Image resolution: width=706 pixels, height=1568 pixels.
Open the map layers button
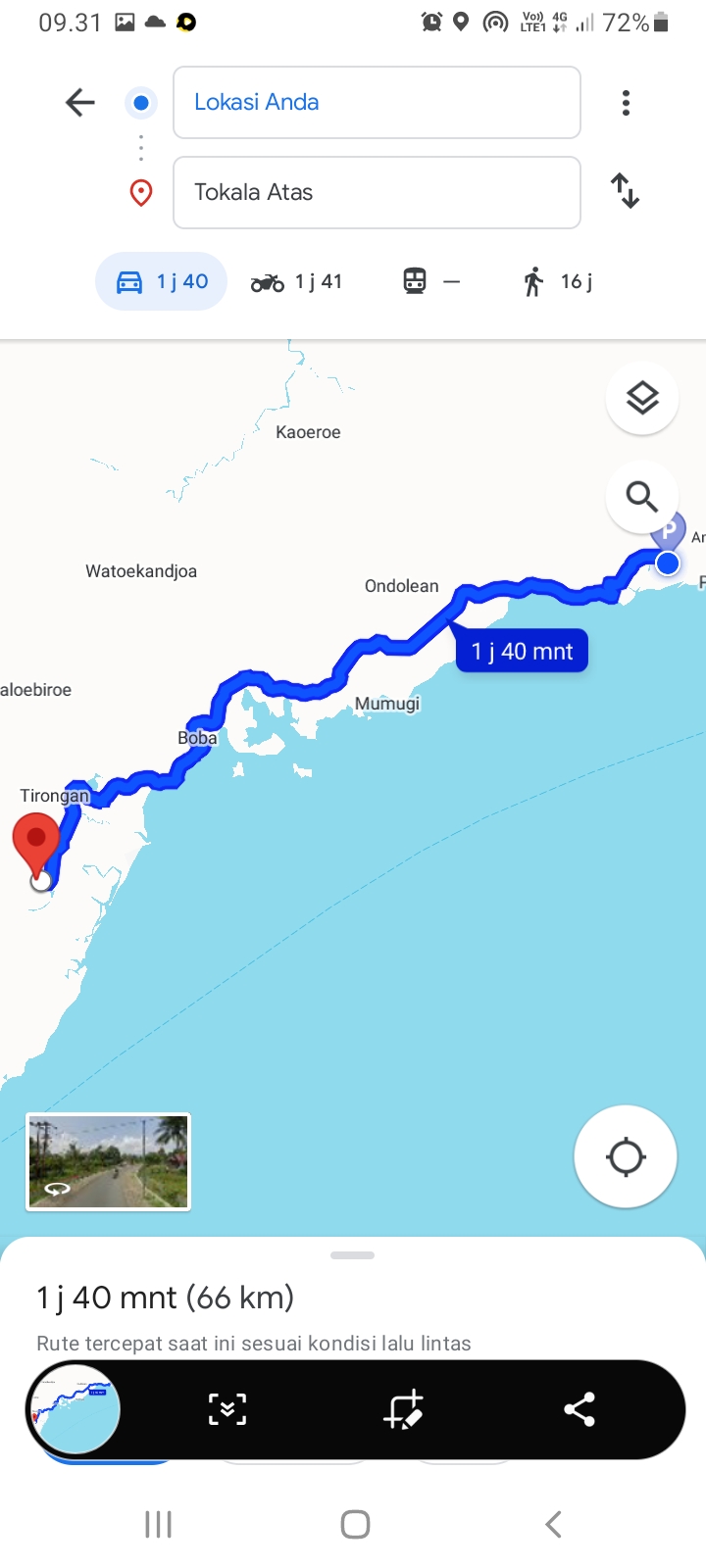pyautogui.click(x=642, y=398)
